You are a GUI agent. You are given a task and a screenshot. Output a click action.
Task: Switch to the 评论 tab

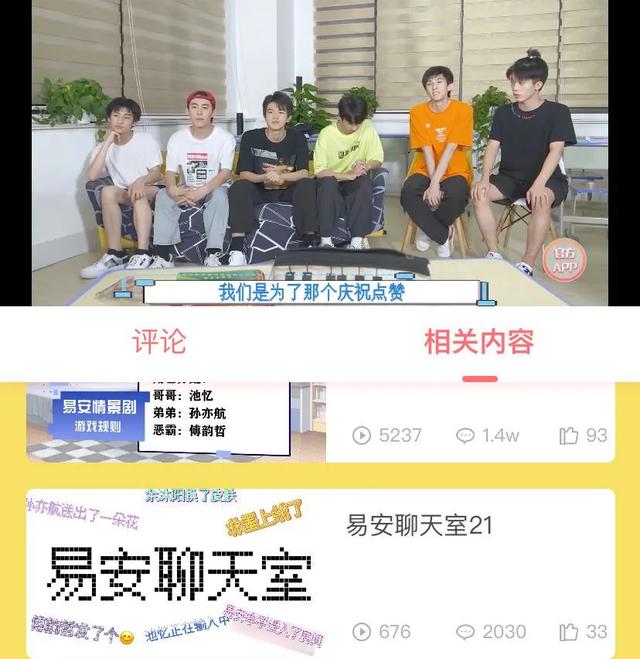(159, 342)
